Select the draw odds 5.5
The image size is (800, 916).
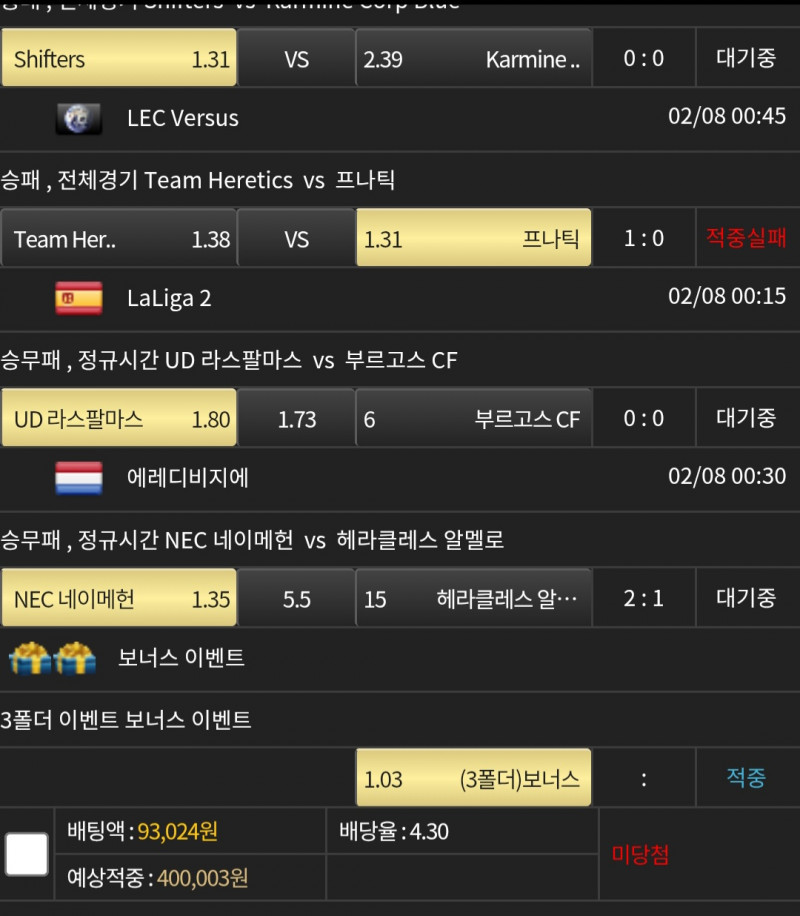(x=296, y=598)
